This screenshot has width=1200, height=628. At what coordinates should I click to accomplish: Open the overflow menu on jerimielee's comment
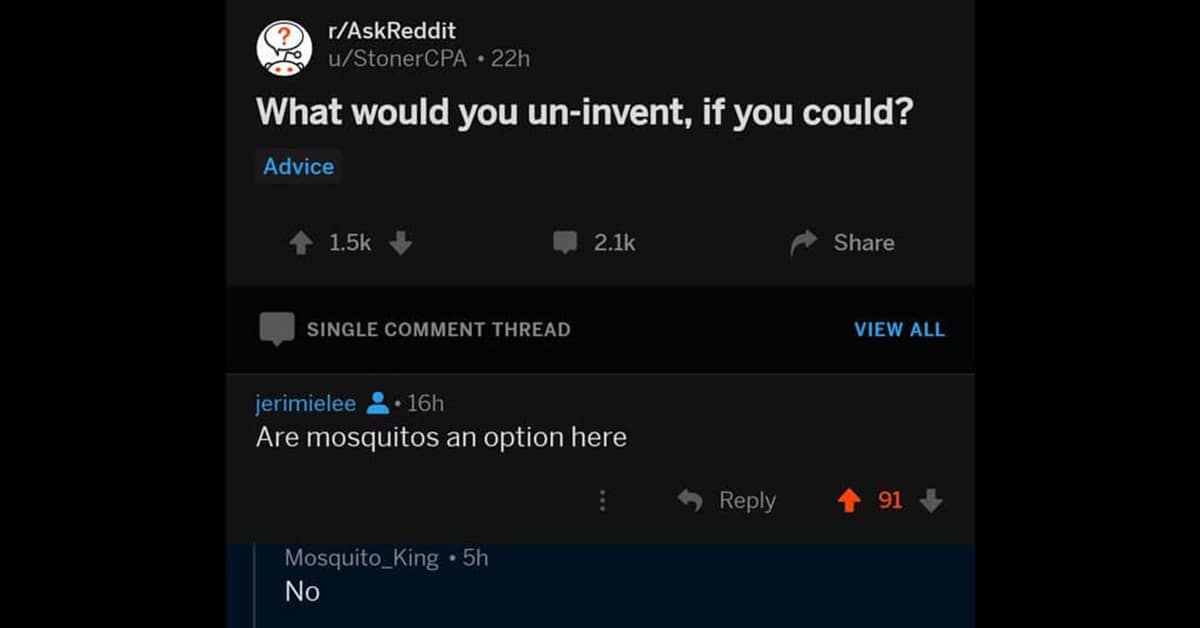click(x=602, y=500)
